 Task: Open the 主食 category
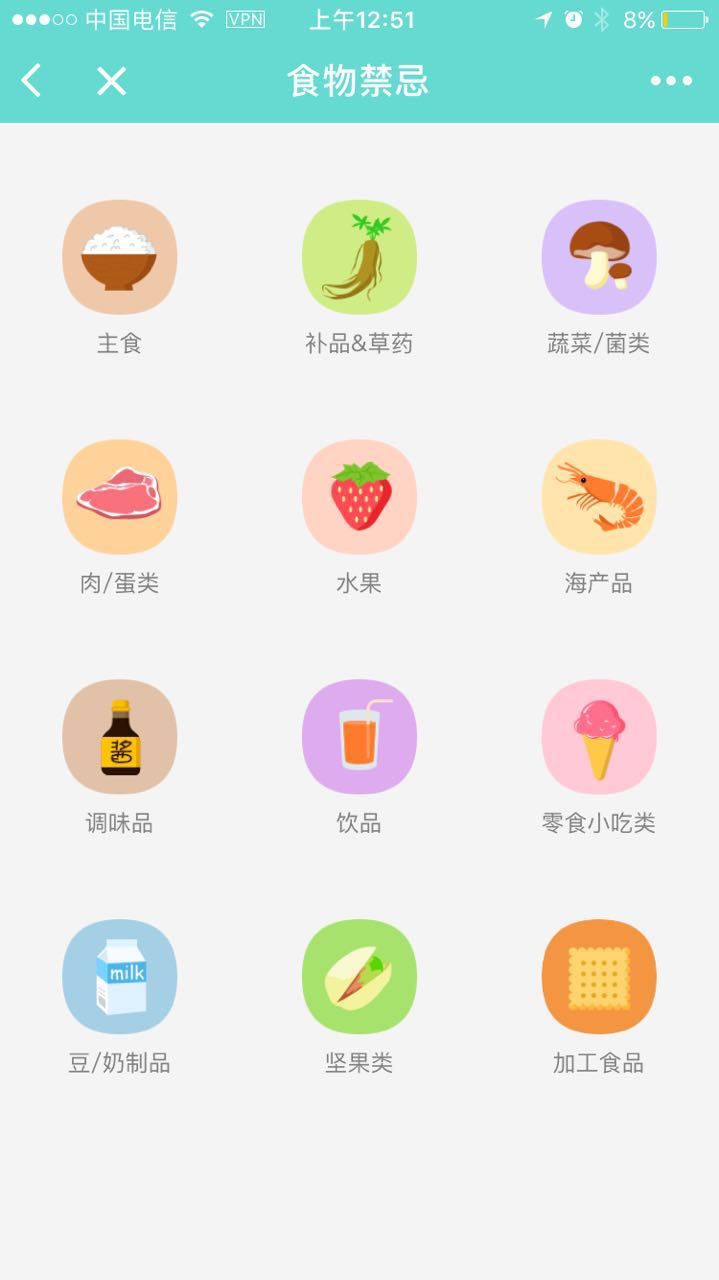point(120,258)
